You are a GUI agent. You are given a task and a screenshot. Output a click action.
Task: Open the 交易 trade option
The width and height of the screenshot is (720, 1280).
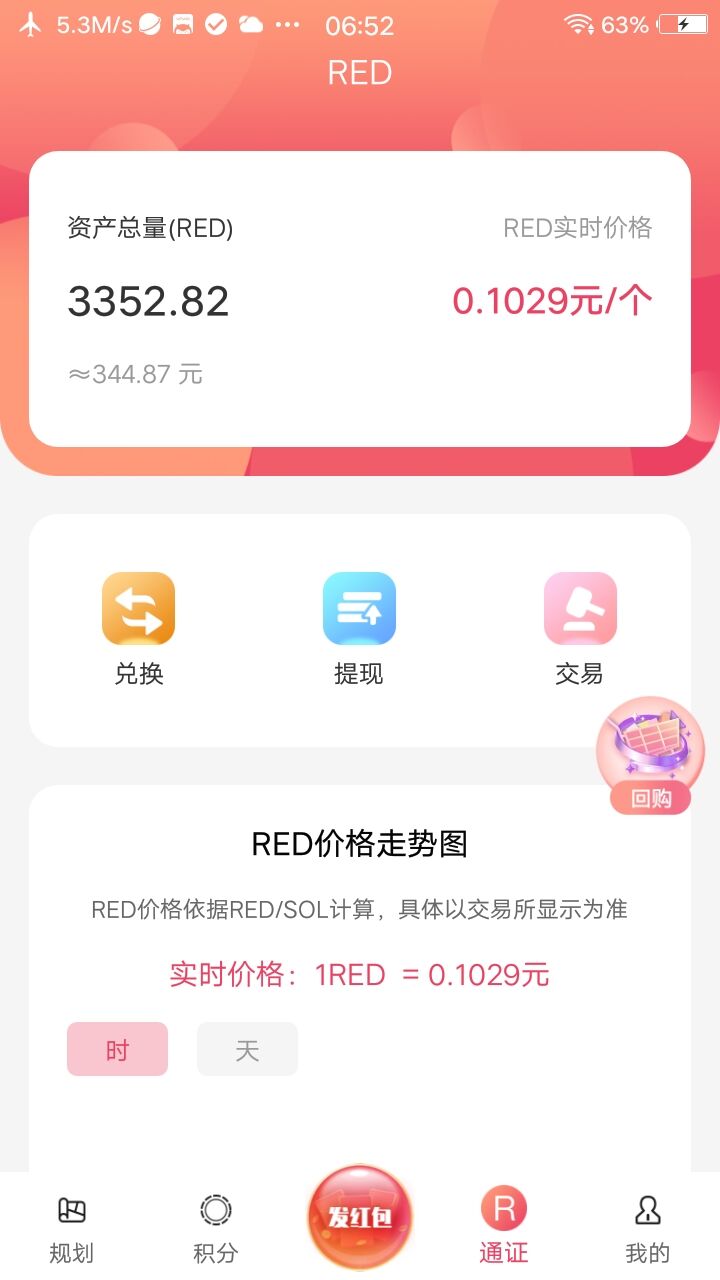tap(580, 628)
